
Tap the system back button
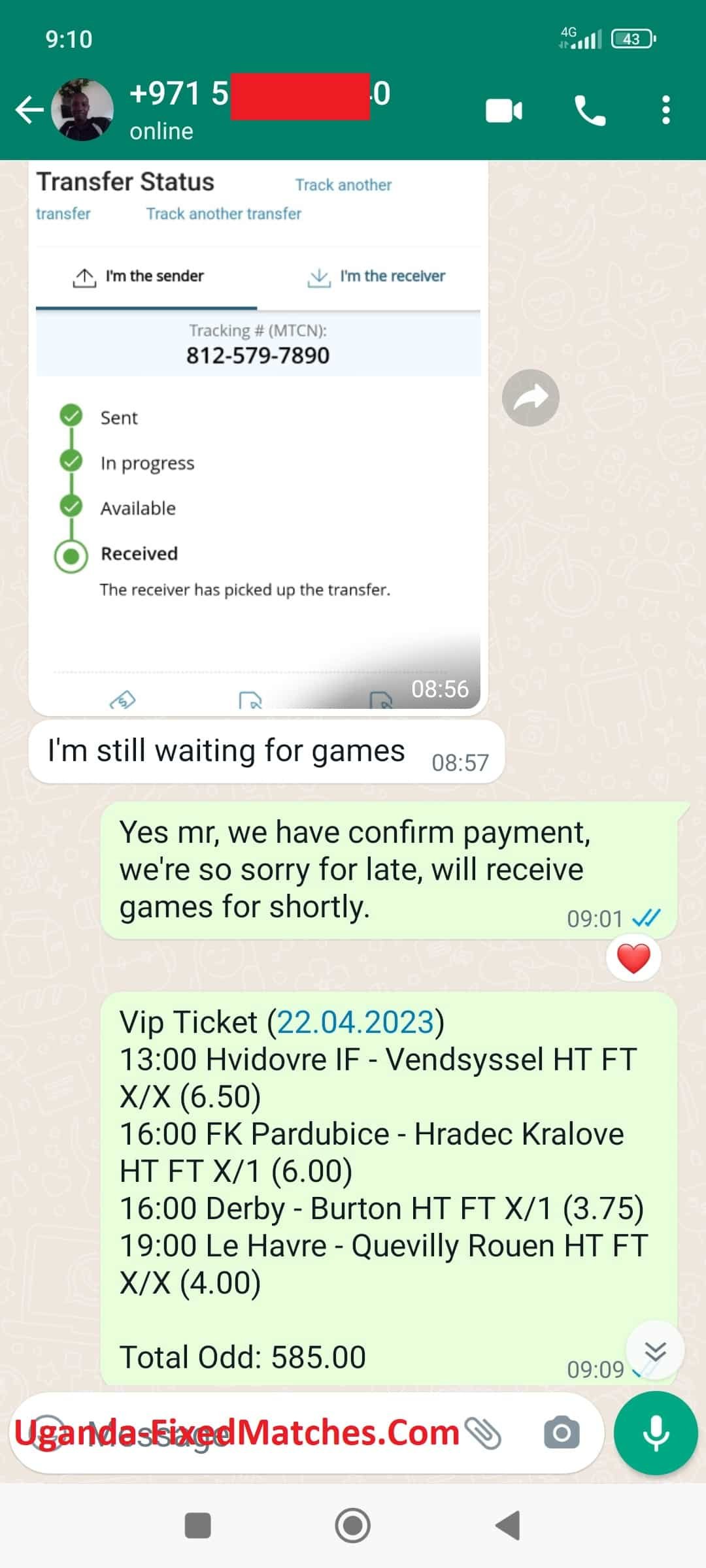point(508,1526)
